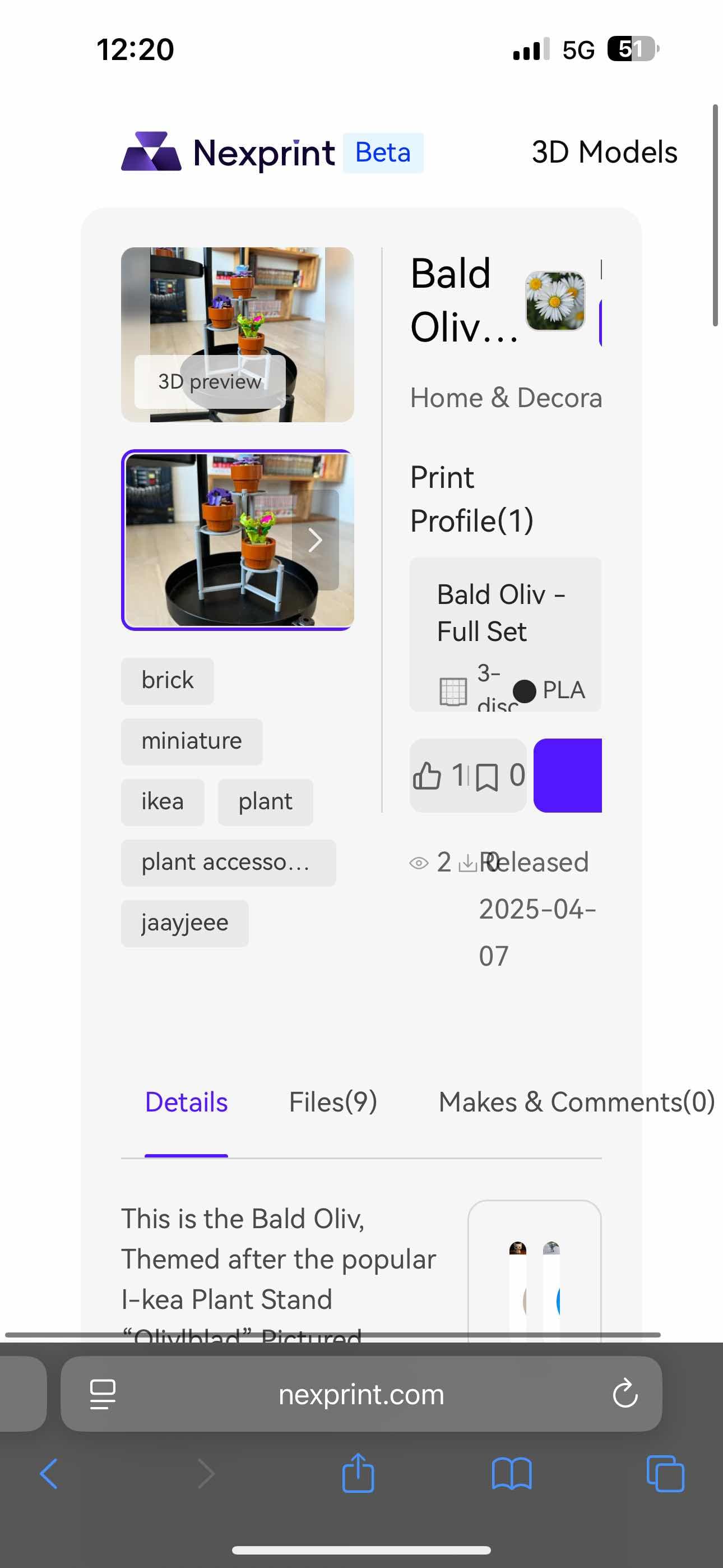This screenshot has width=723, height=1568.
Task: Open the plant tag
Action: click(265, 801)
